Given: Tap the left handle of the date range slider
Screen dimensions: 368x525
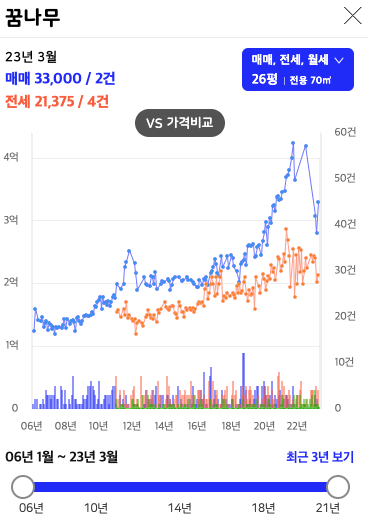Looking at the screenshot, I should click(x=23, y=487).
